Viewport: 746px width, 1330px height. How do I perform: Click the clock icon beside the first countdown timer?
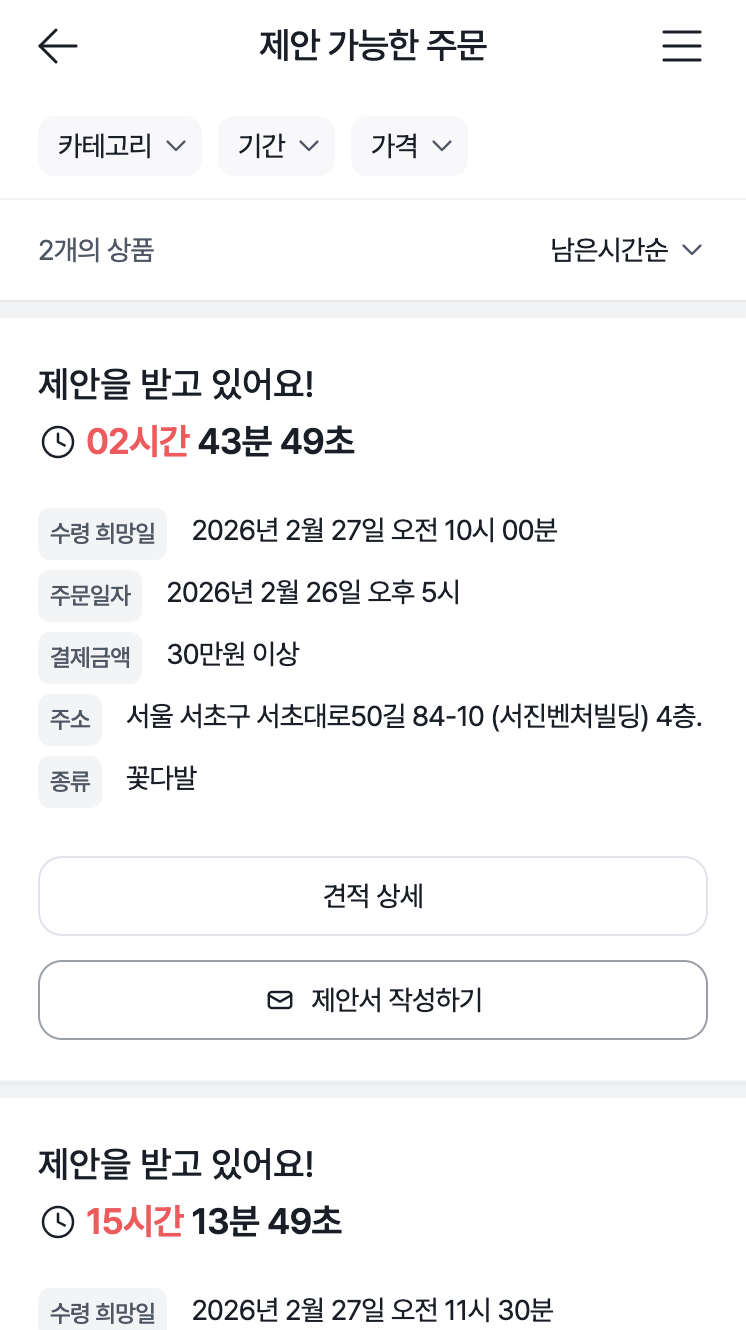(56, 439)
